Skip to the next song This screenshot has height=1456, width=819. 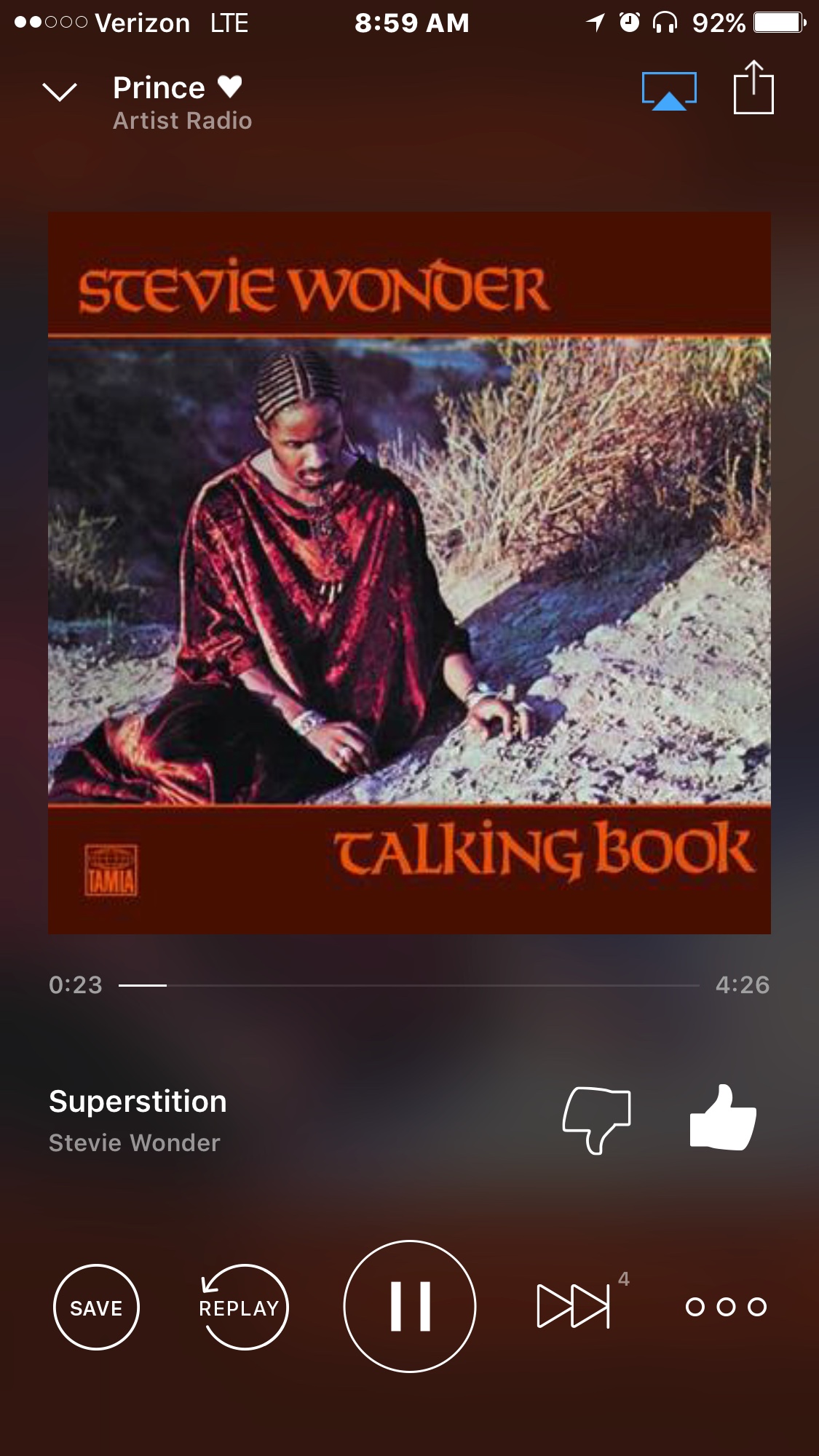click(x=574, y=1306)
